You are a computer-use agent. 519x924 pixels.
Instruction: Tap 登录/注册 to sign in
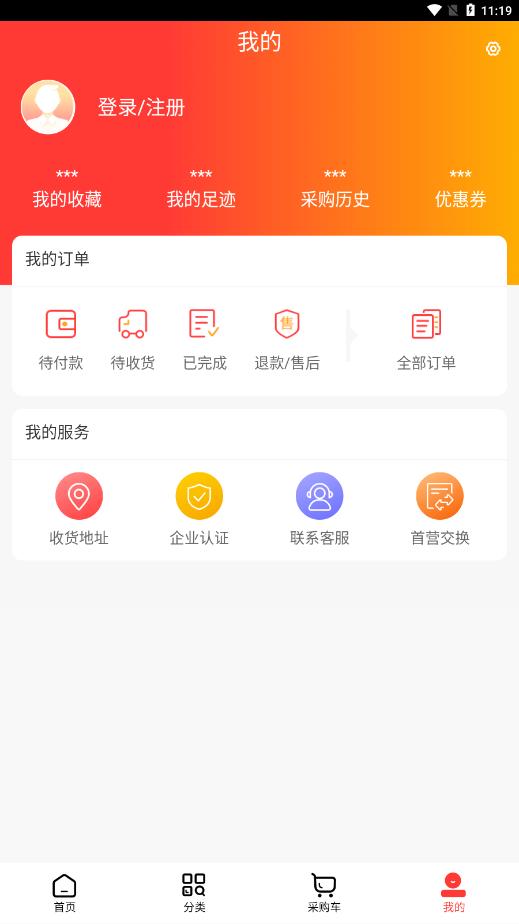tap(141, 107)
